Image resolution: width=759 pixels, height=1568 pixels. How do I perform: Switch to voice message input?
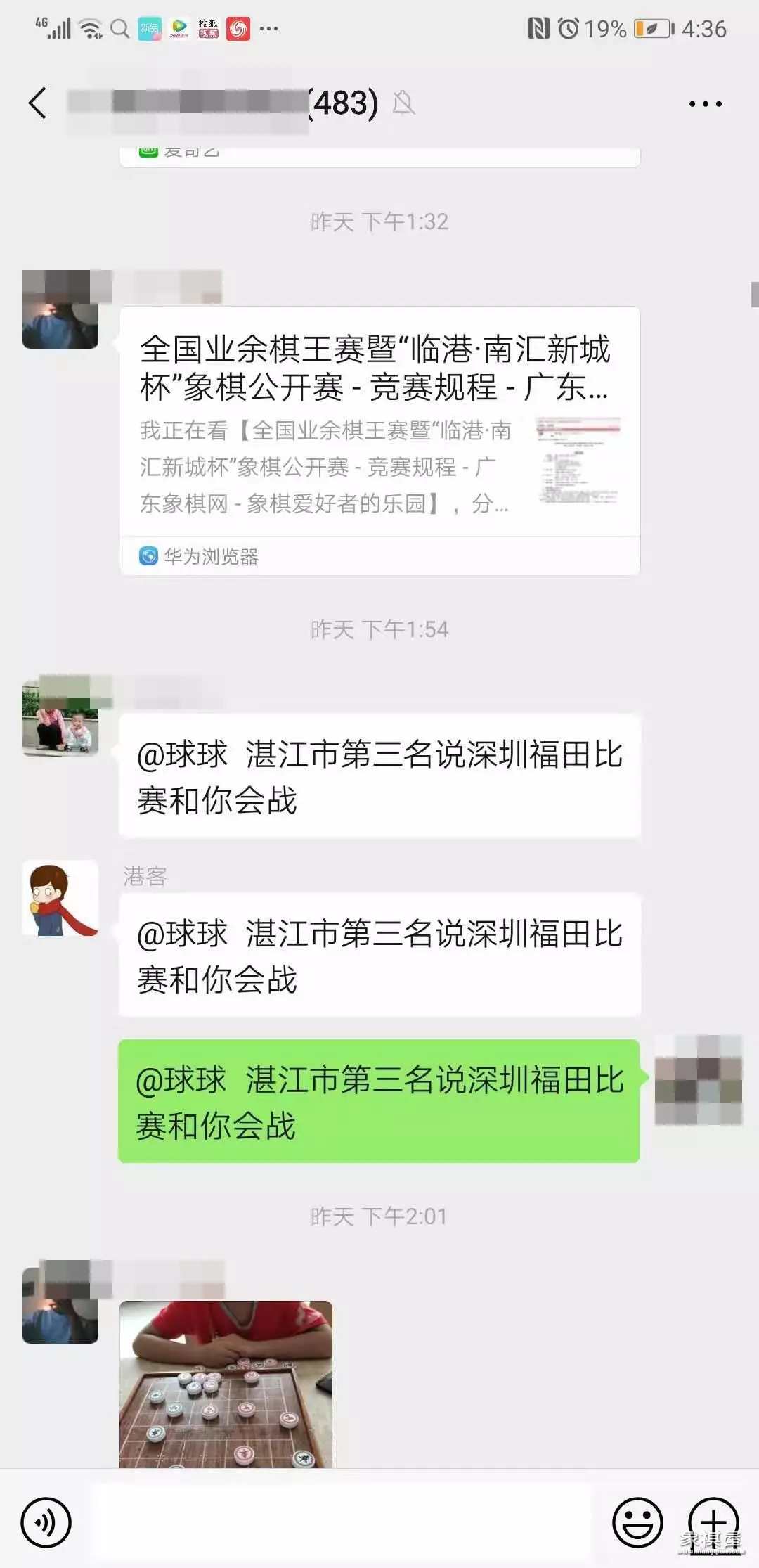46,1523
